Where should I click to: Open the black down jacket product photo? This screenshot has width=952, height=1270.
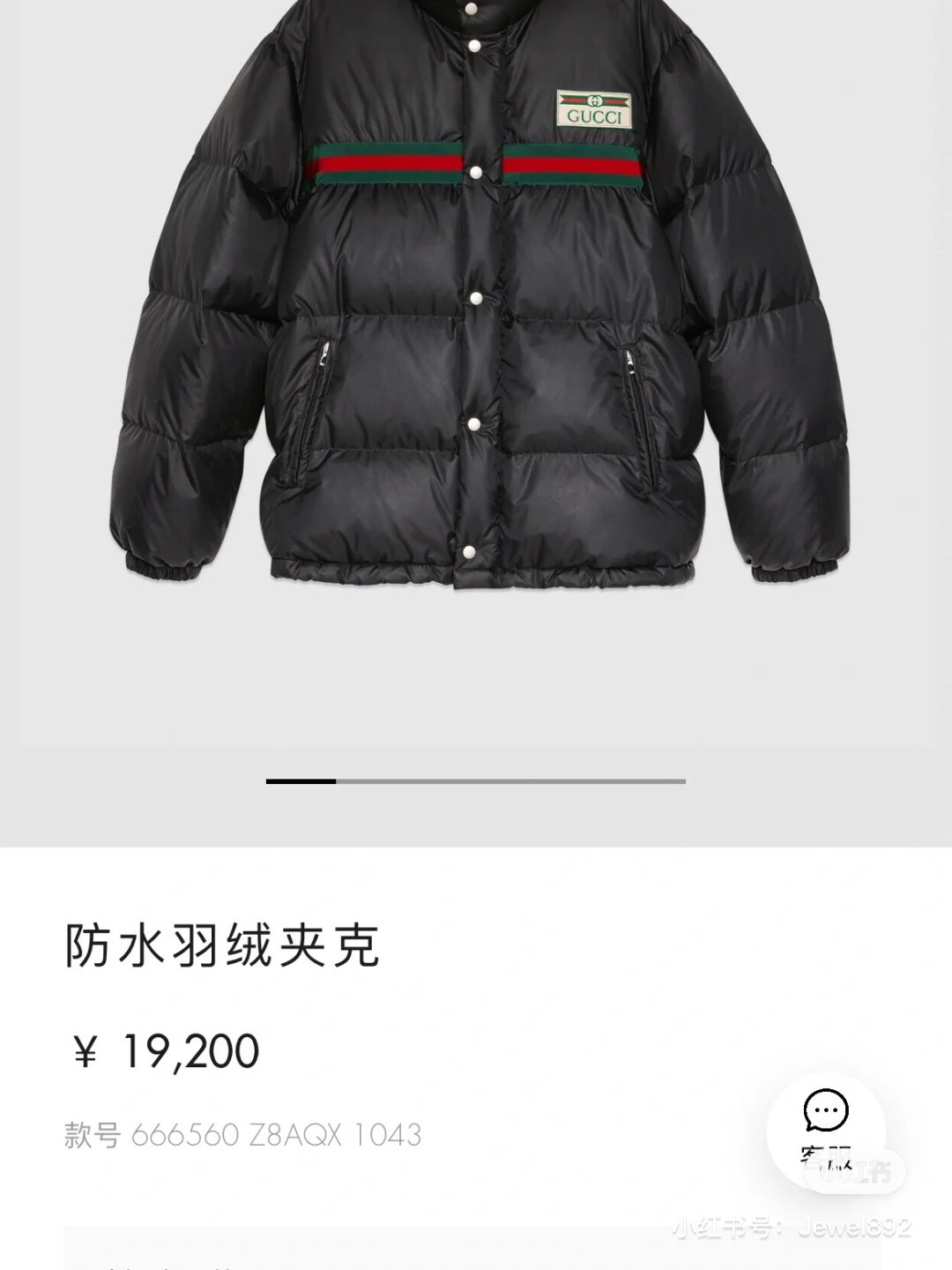pyautogui.click(x=476, y=300)
